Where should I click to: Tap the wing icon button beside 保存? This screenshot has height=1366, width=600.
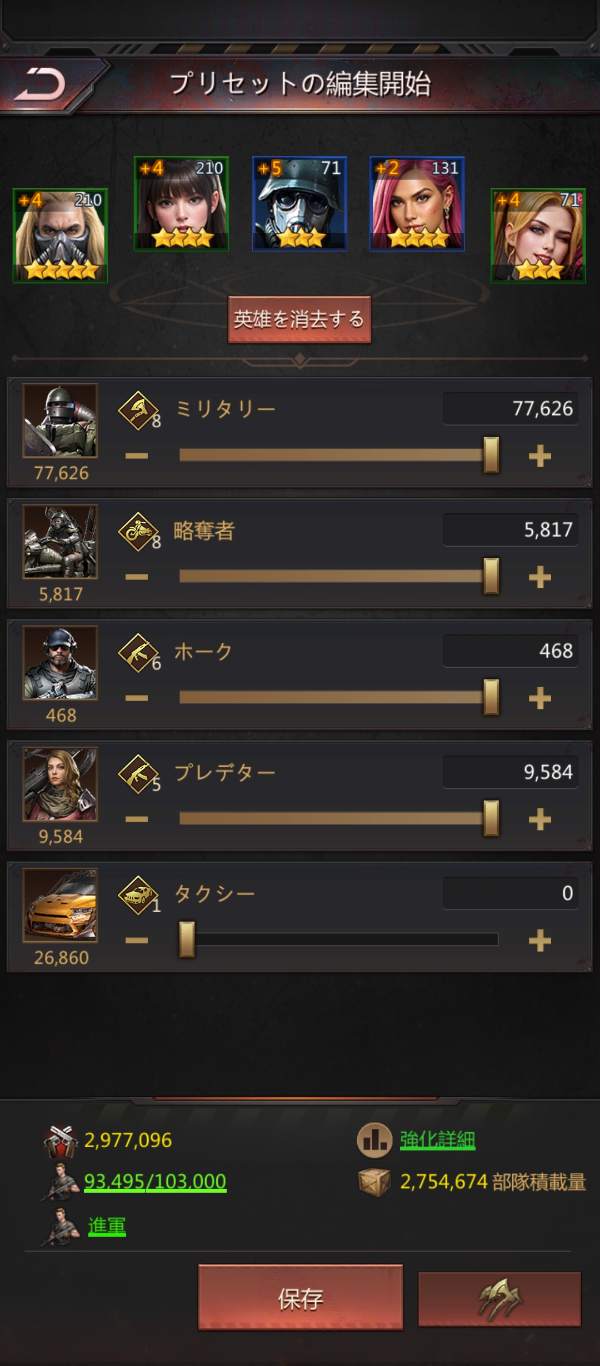click(499, 1298)
